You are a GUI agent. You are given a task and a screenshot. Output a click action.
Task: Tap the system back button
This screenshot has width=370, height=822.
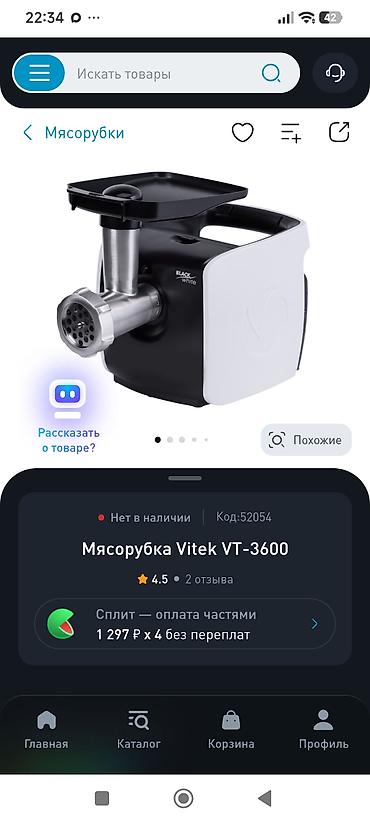click(265, 798)
